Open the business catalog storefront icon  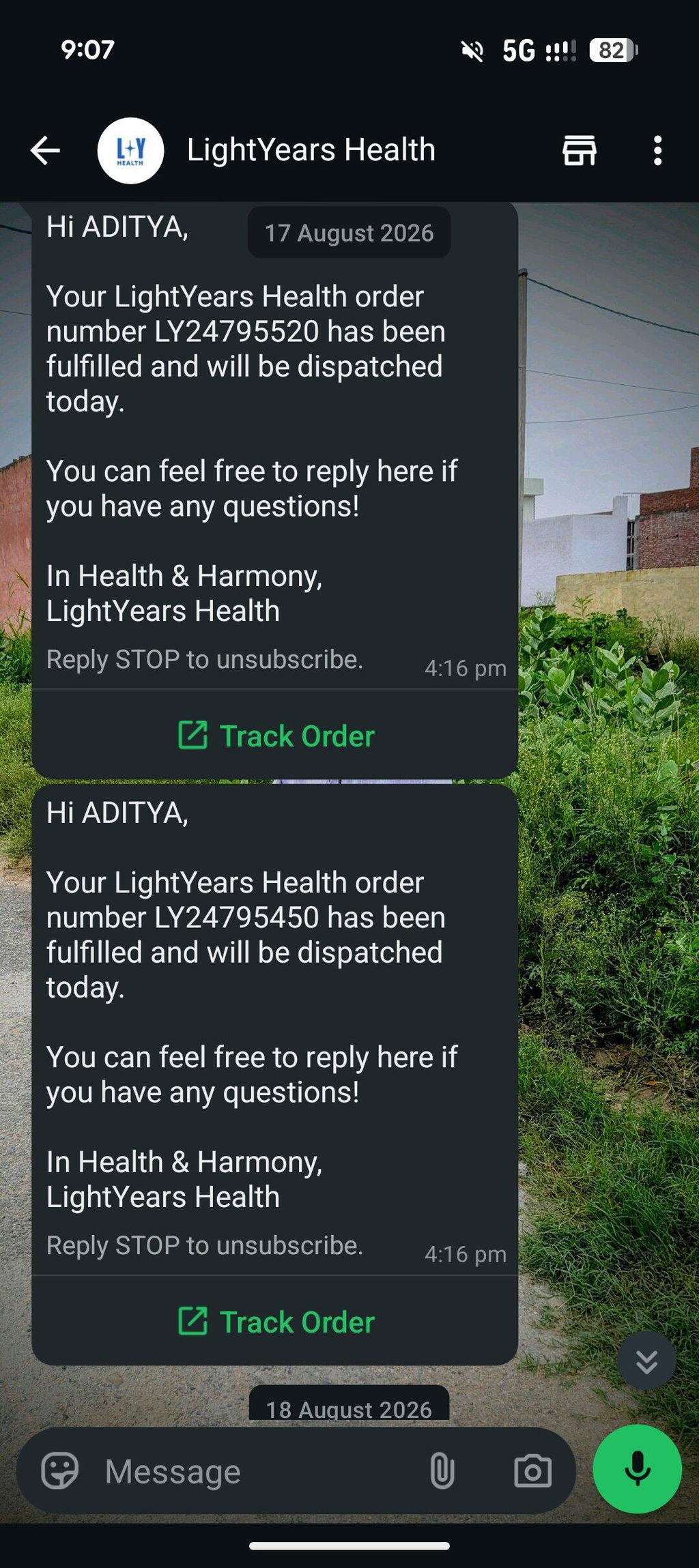pyautogui.click(x=579, y=150)
